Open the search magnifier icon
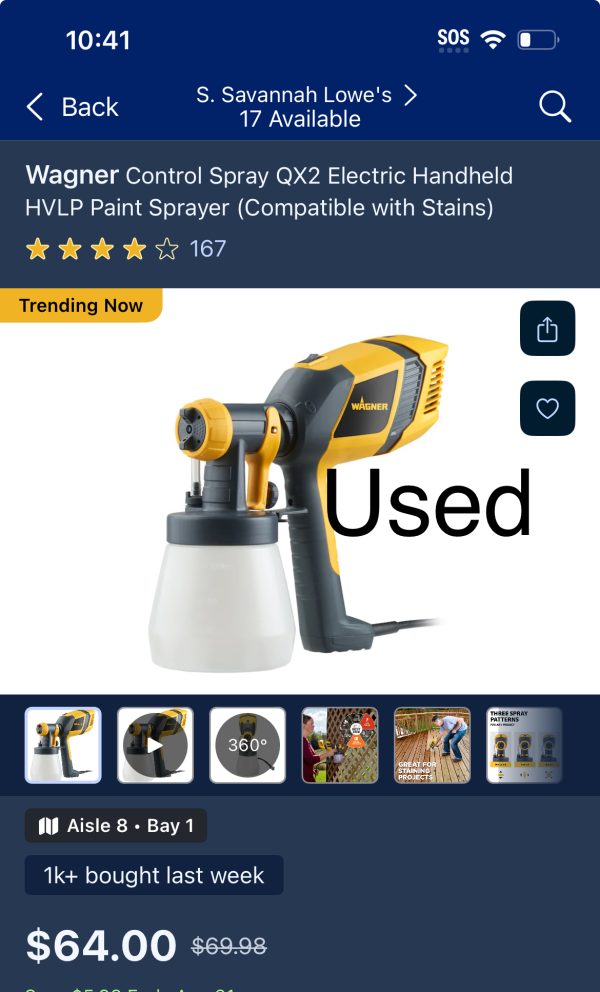Viewport: 600px width, 992px height. coord(554,107)
